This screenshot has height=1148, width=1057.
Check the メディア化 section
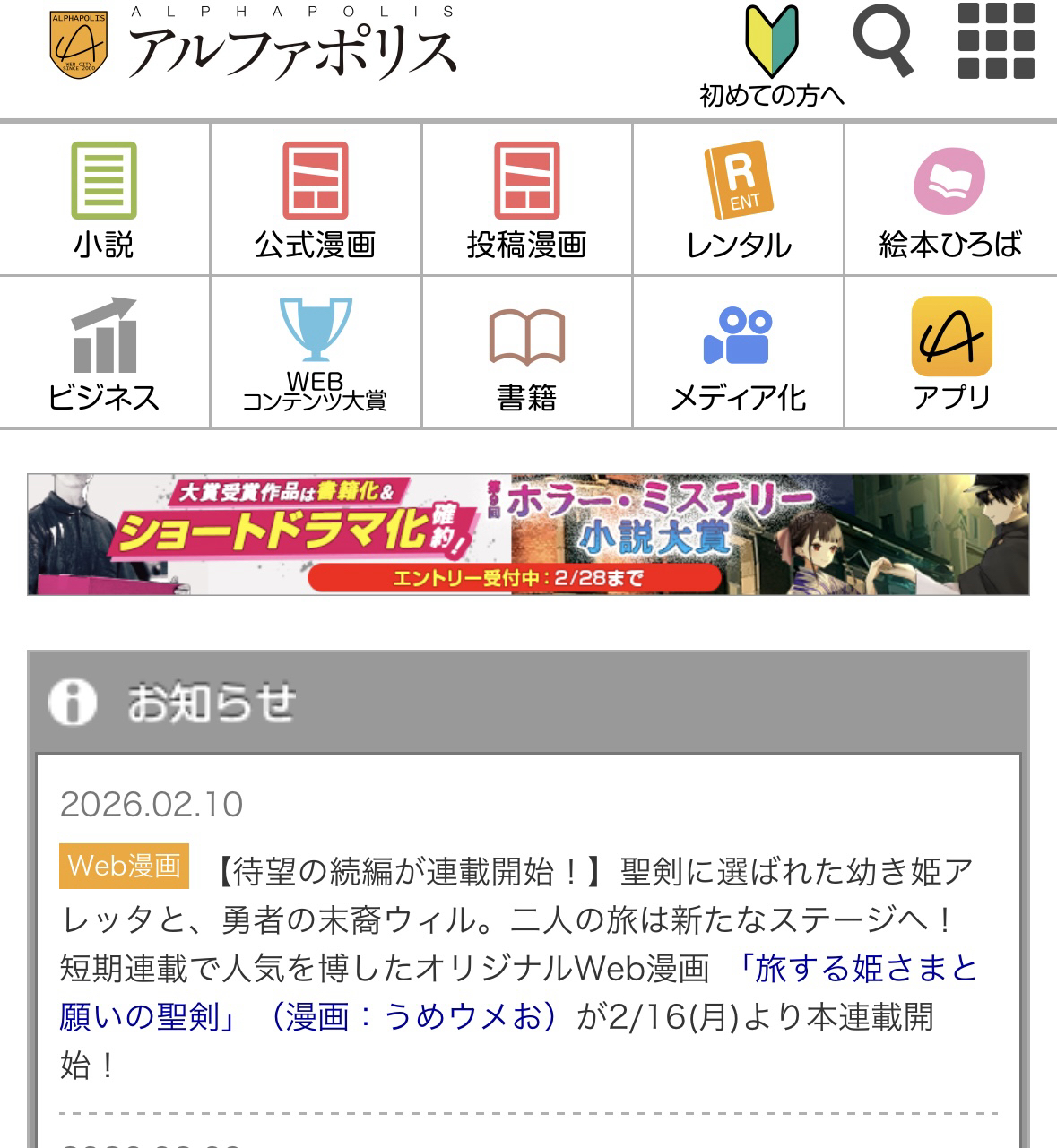(739, 353)
